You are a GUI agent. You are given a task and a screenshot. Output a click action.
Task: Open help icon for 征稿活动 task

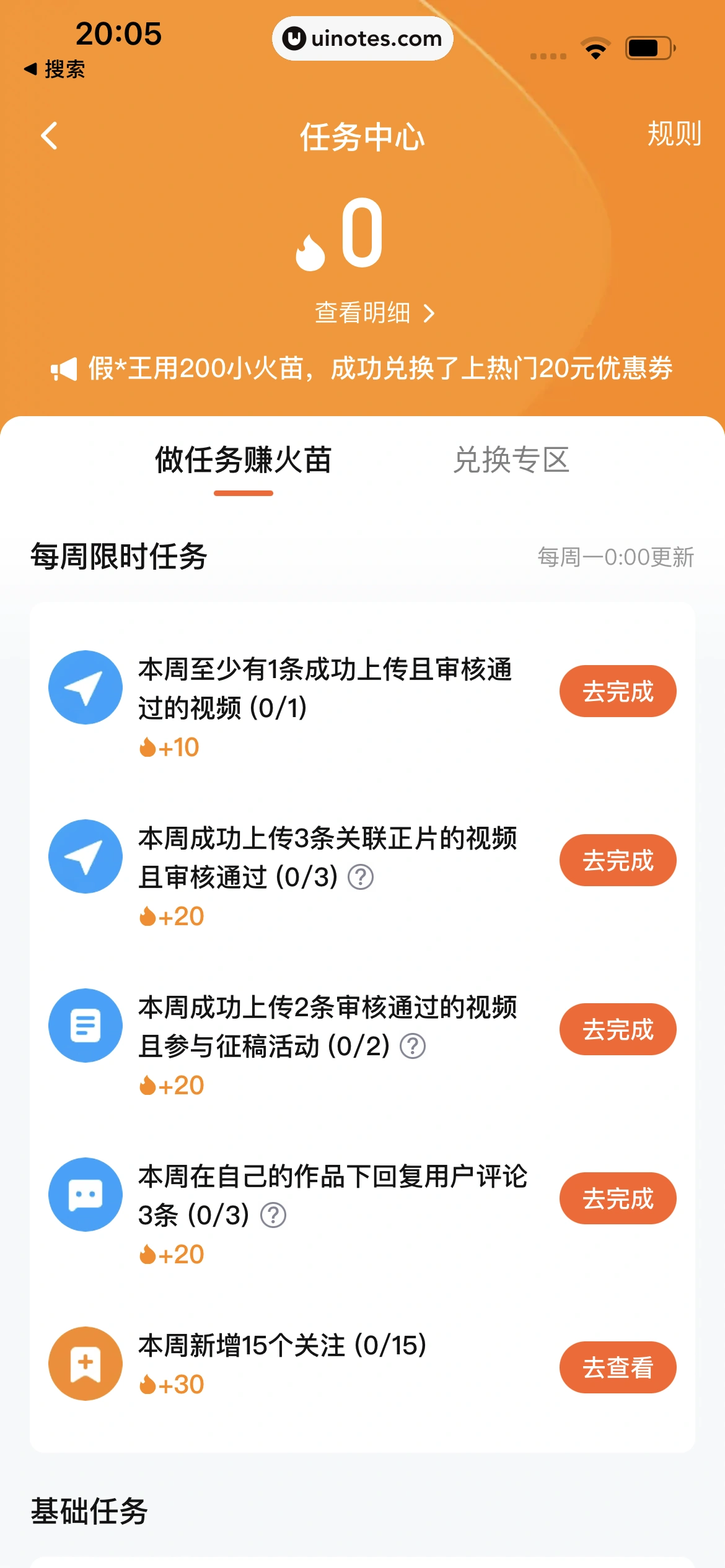413,1046
